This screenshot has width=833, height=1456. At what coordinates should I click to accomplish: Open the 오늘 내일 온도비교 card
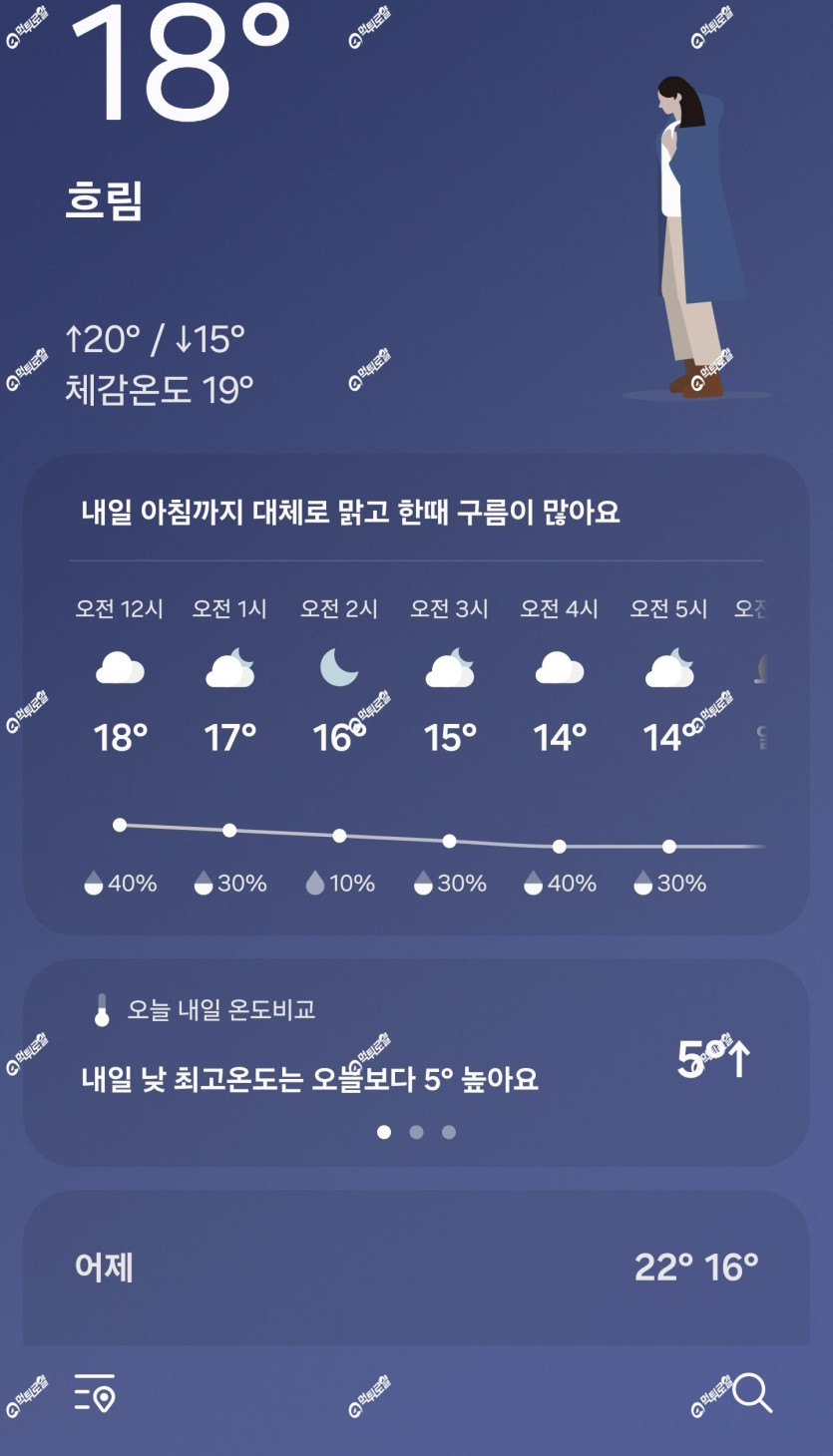416,1063
